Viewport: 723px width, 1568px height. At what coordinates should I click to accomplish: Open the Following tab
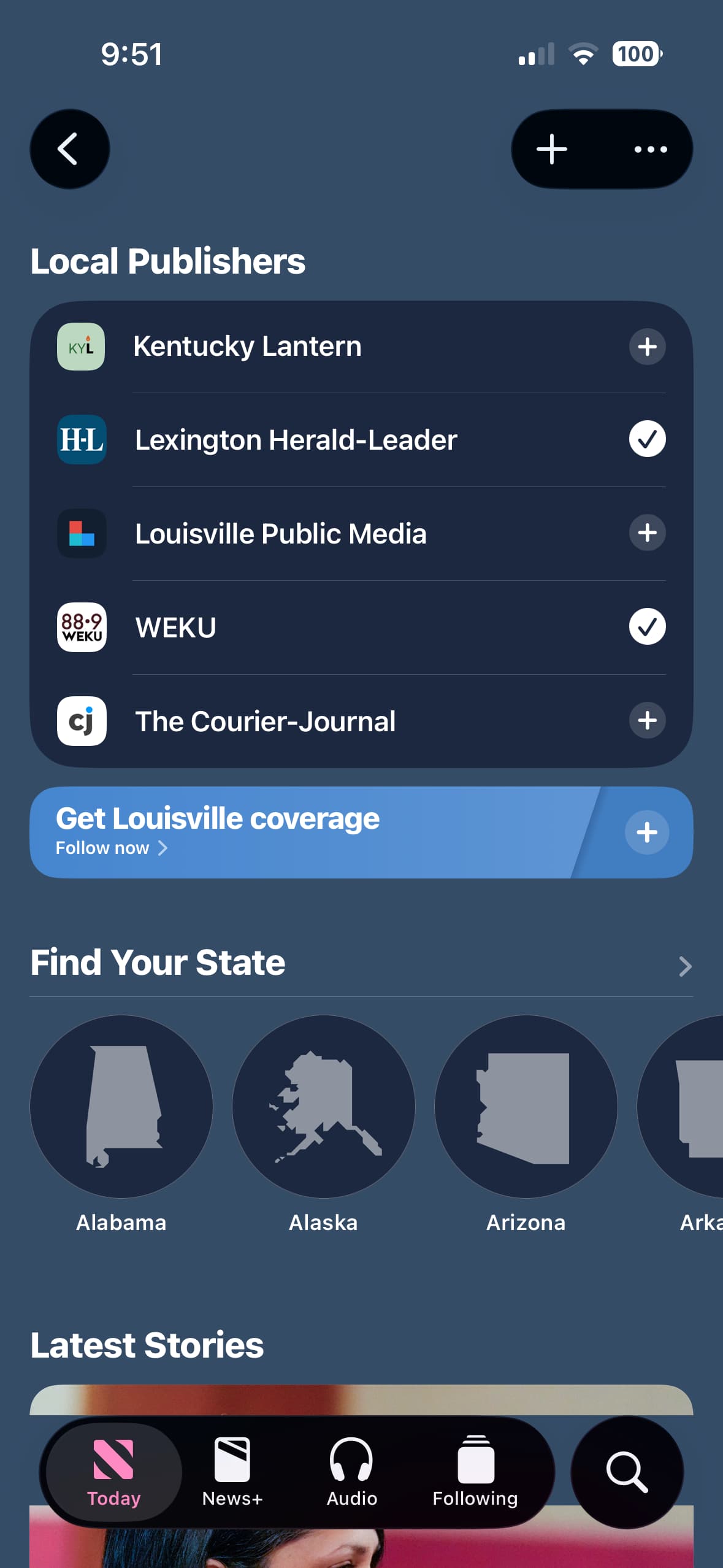475,1471
